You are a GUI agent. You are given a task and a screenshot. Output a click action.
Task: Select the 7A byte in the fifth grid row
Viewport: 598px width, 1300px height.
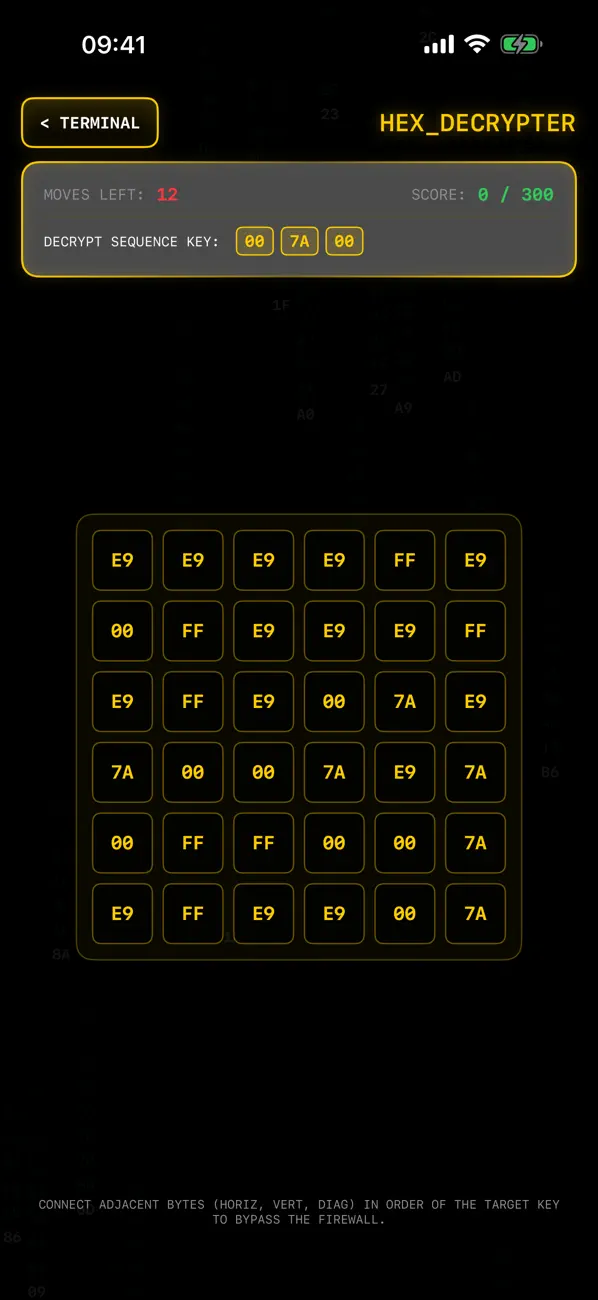475,843
